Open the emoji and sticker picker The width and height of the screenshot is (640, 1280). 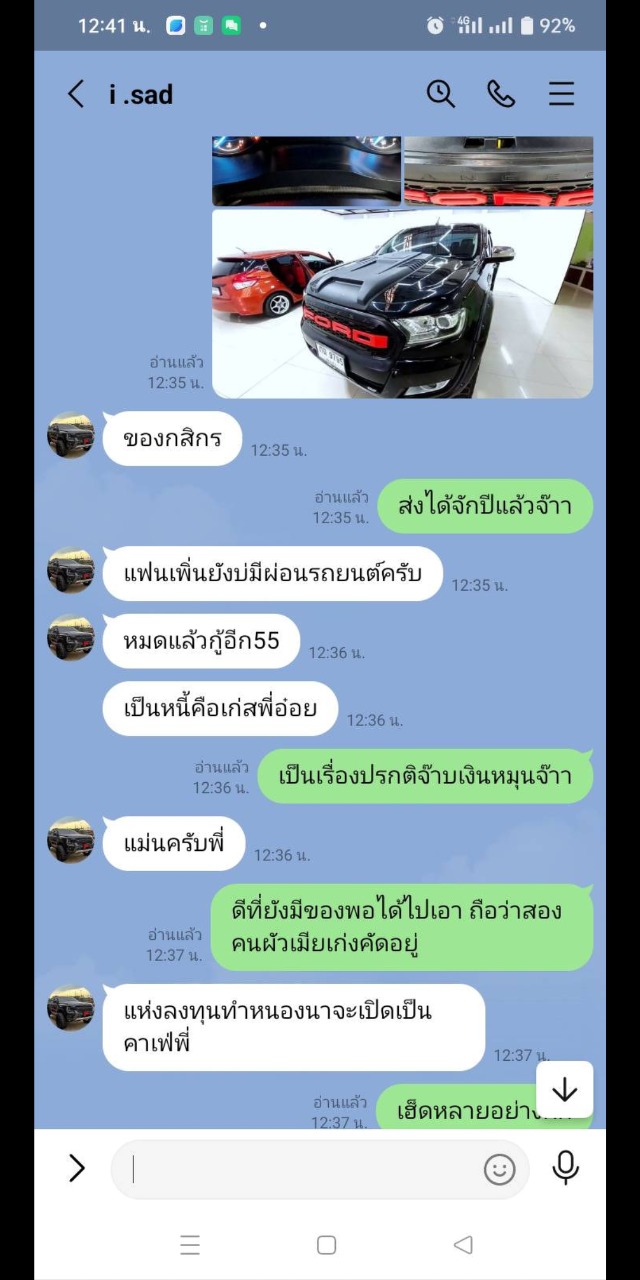(x=499, y=1168)
